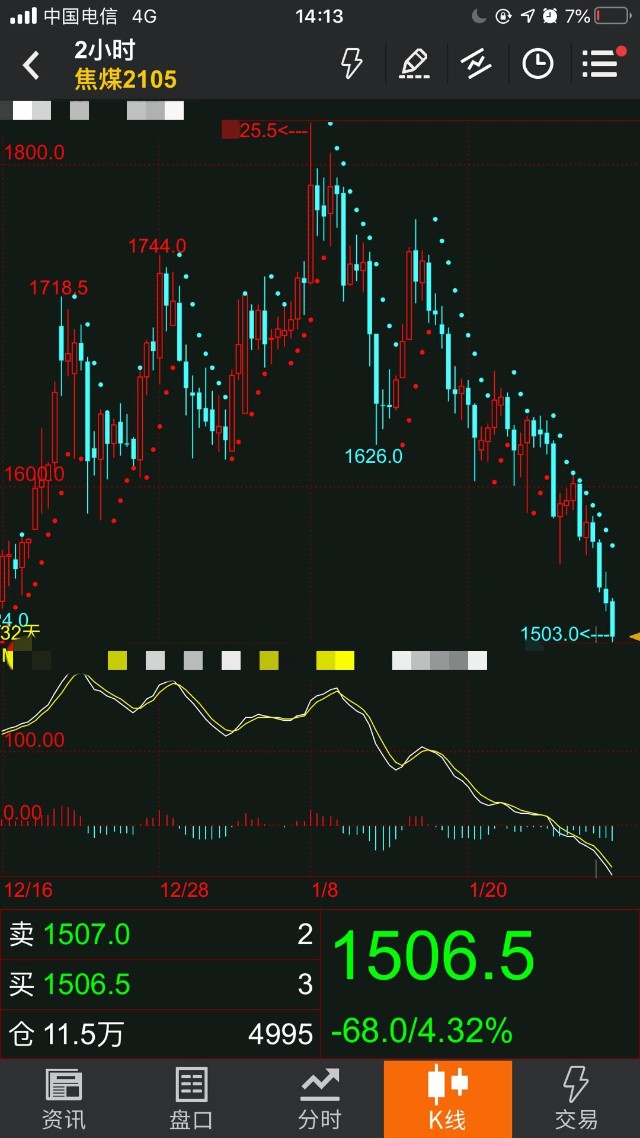Screen dimensions: 640x1138
Task: Switch to the 分时 tab
Action: point(320,1098)
